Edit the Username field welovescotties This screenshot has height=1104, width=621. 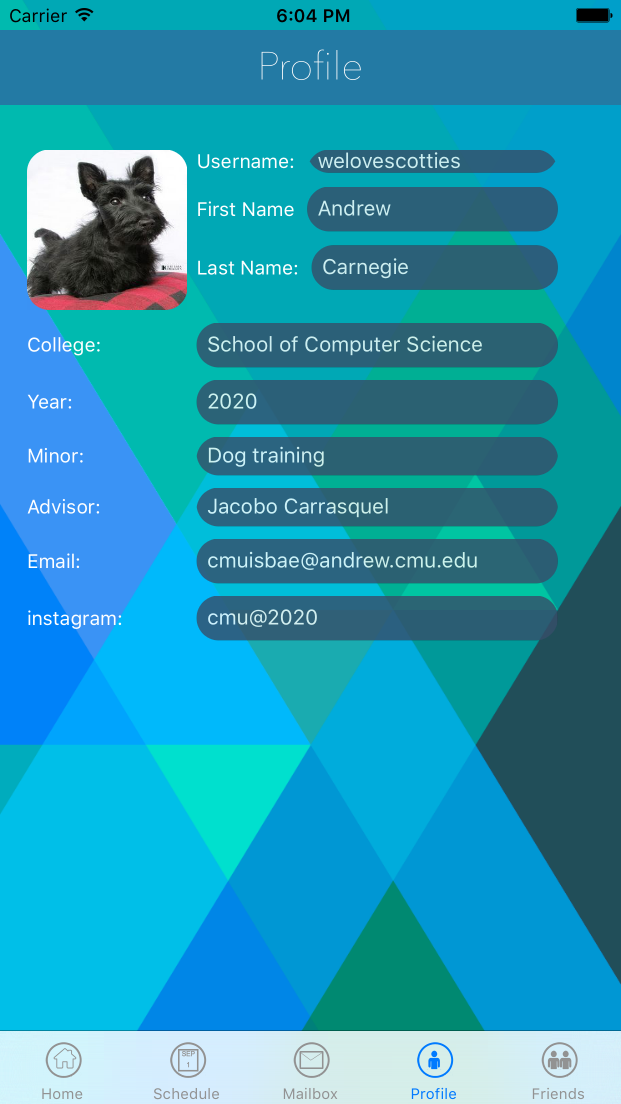(432, 161)
